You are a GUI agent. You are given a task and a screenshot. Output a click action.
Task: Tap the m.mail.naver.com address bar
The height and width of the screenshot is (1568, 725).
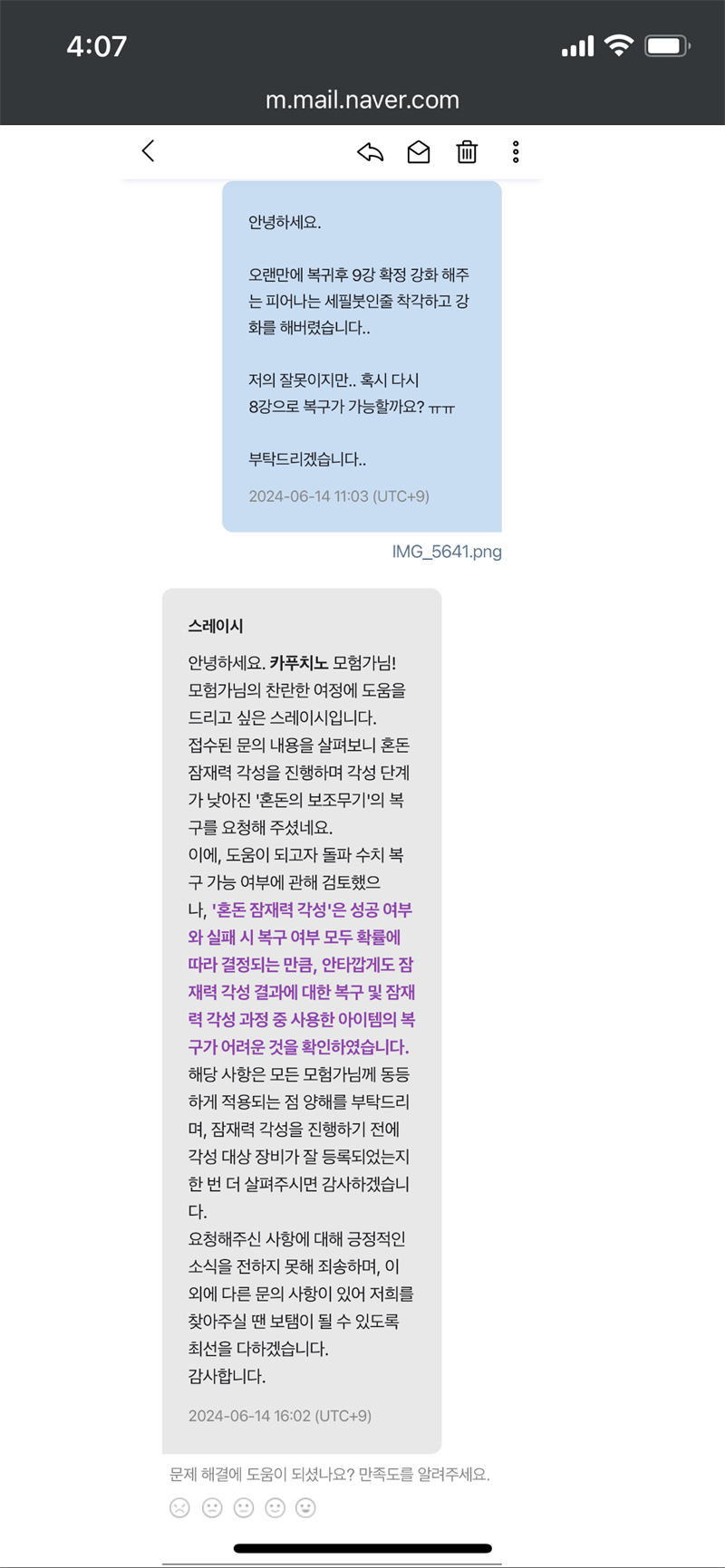(x=362, y=100)
